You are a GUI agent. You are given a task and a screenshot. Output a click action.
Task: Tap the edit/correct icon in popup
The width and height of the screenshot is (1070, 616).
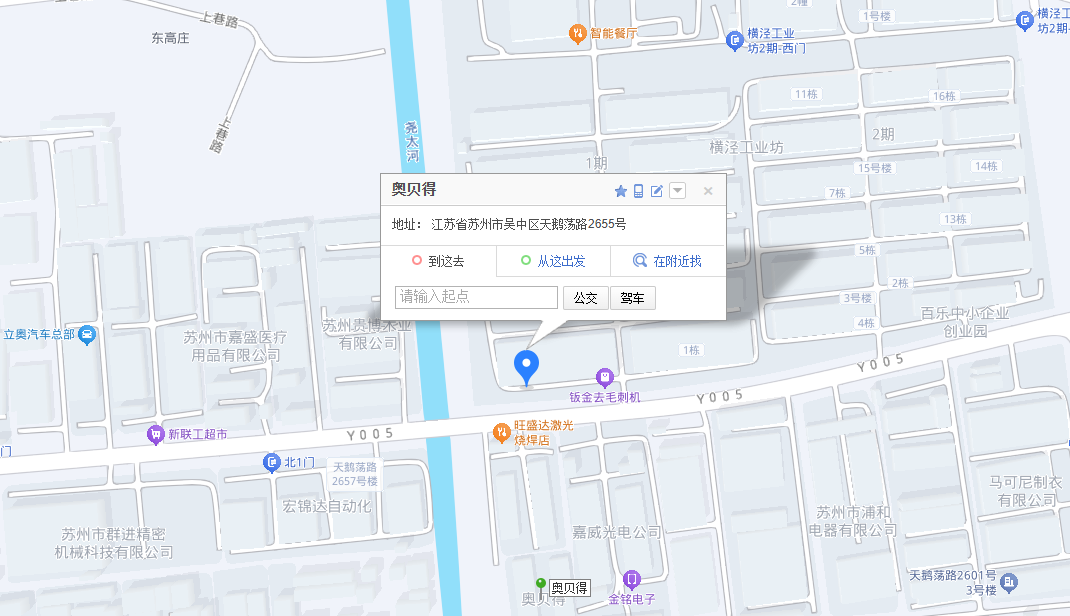[x=657, y=191]
